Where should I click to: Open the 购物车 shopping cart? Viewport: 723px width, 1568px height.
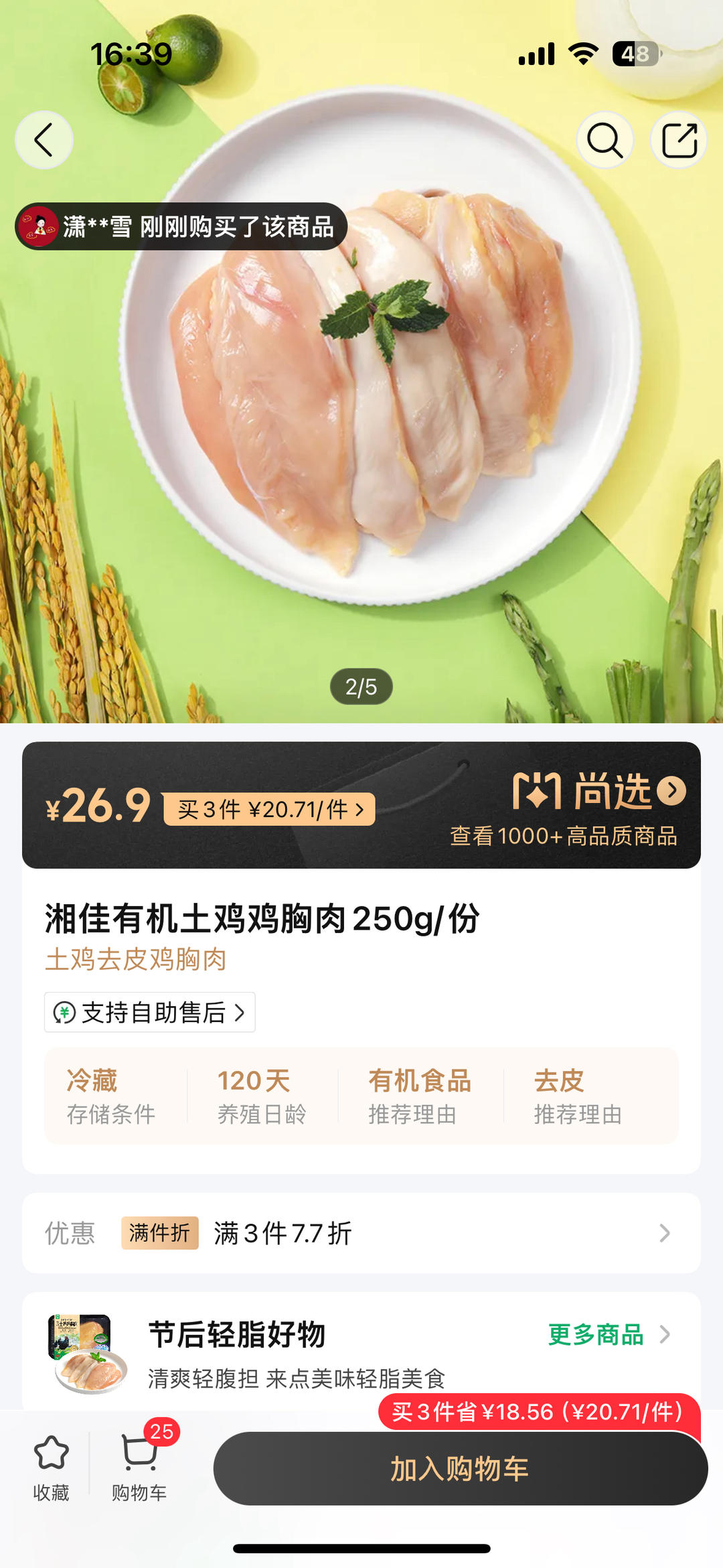click(139, 1468)
